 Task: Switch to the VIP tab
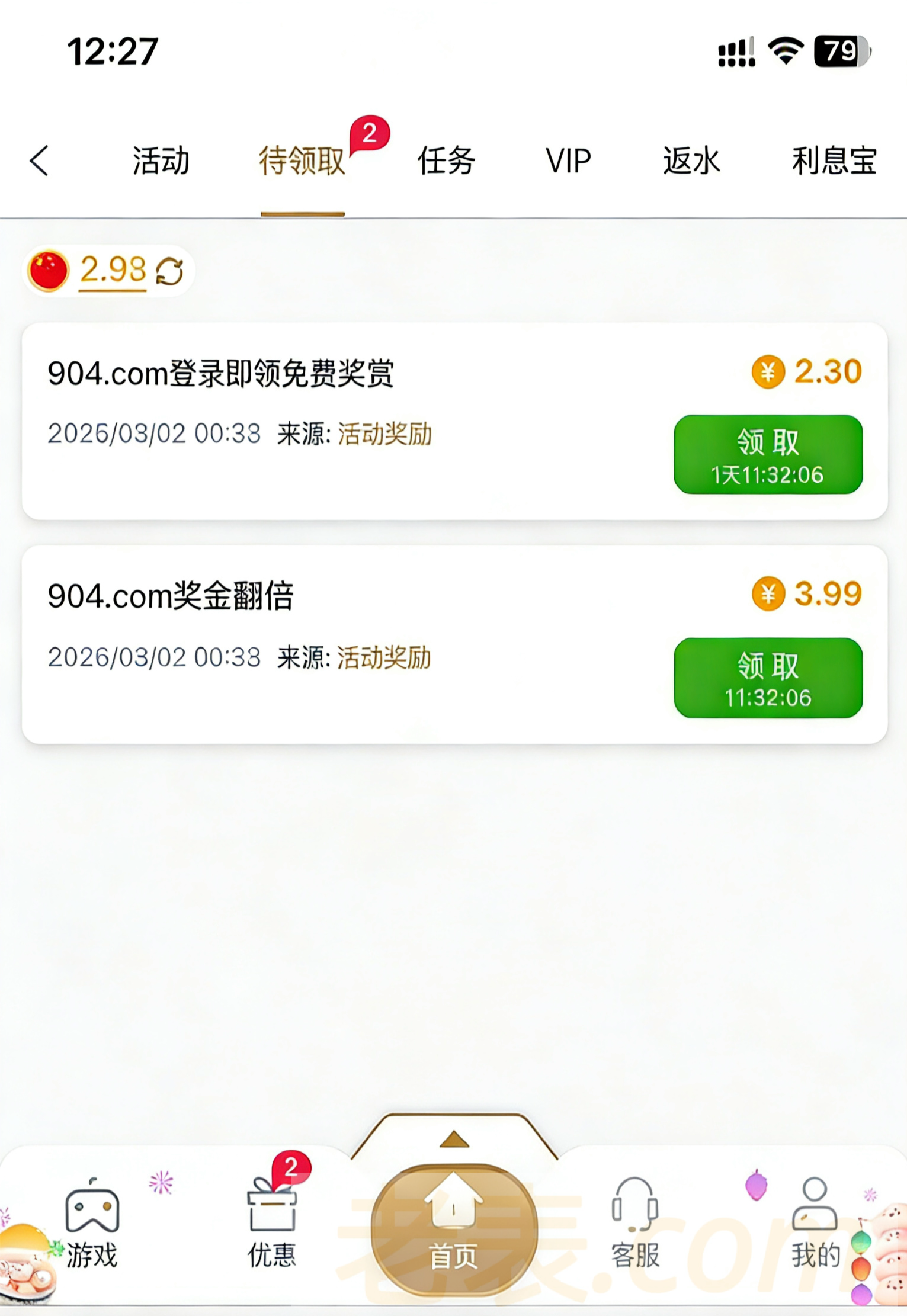tap(568, 161)
